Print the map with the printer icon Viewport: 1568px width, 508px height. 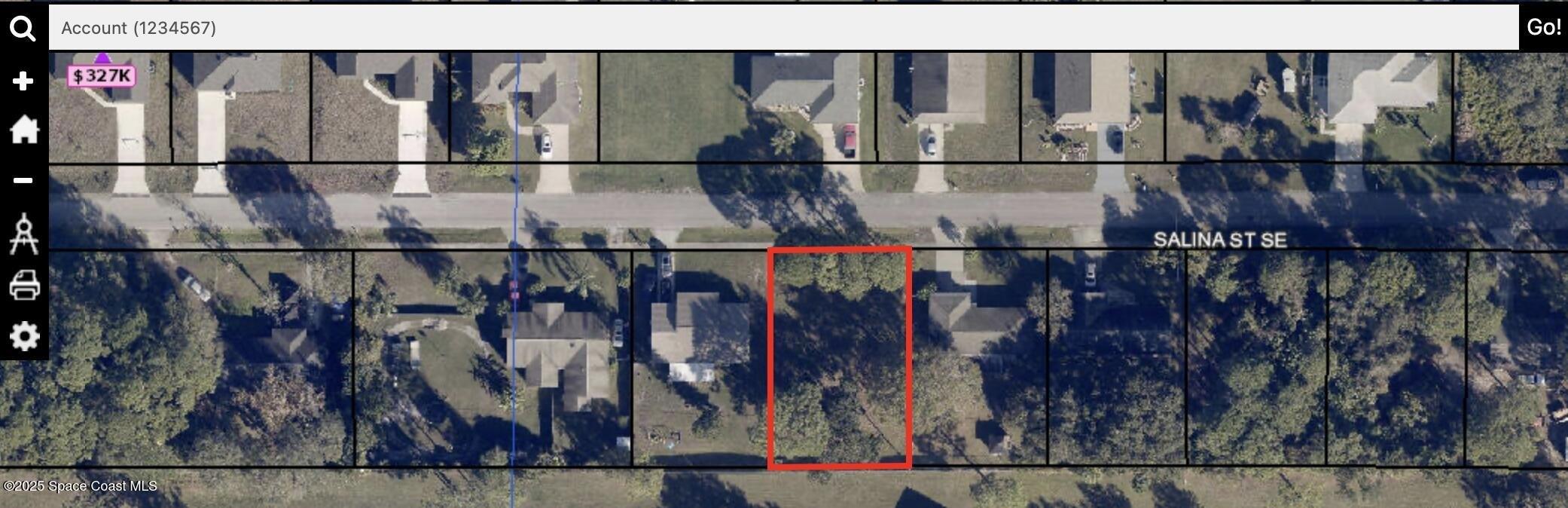pyautogui.click(x=24, y=286)
